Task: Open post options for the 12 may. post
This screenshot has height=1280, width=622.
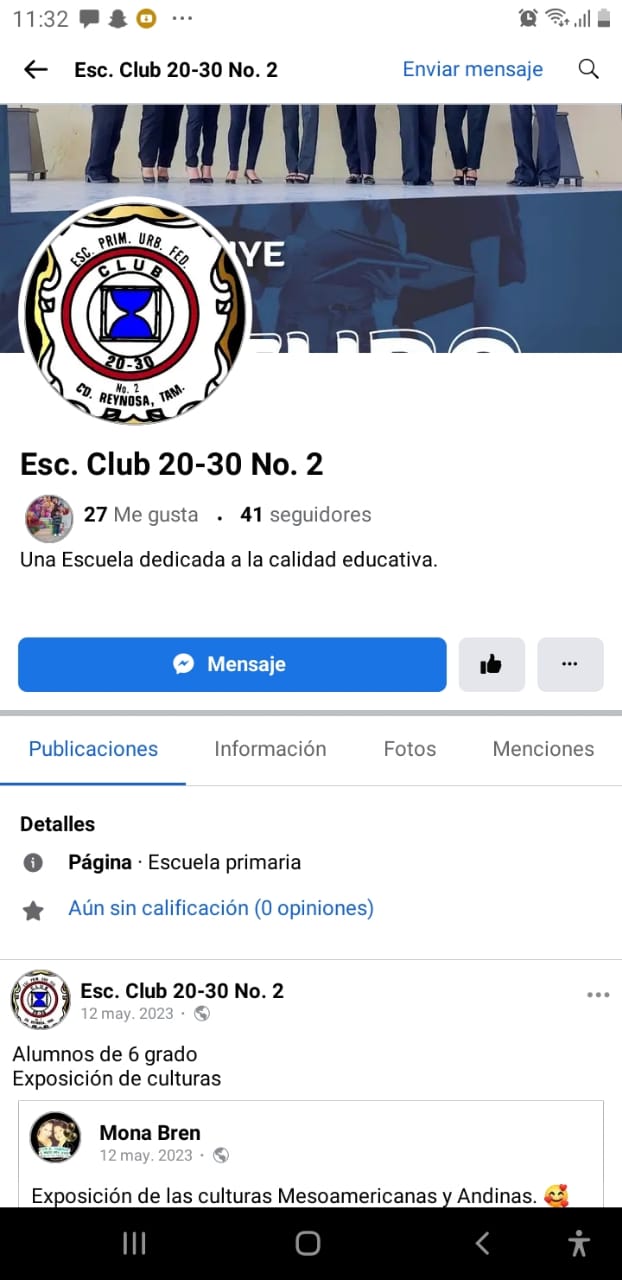Action: 598,995
